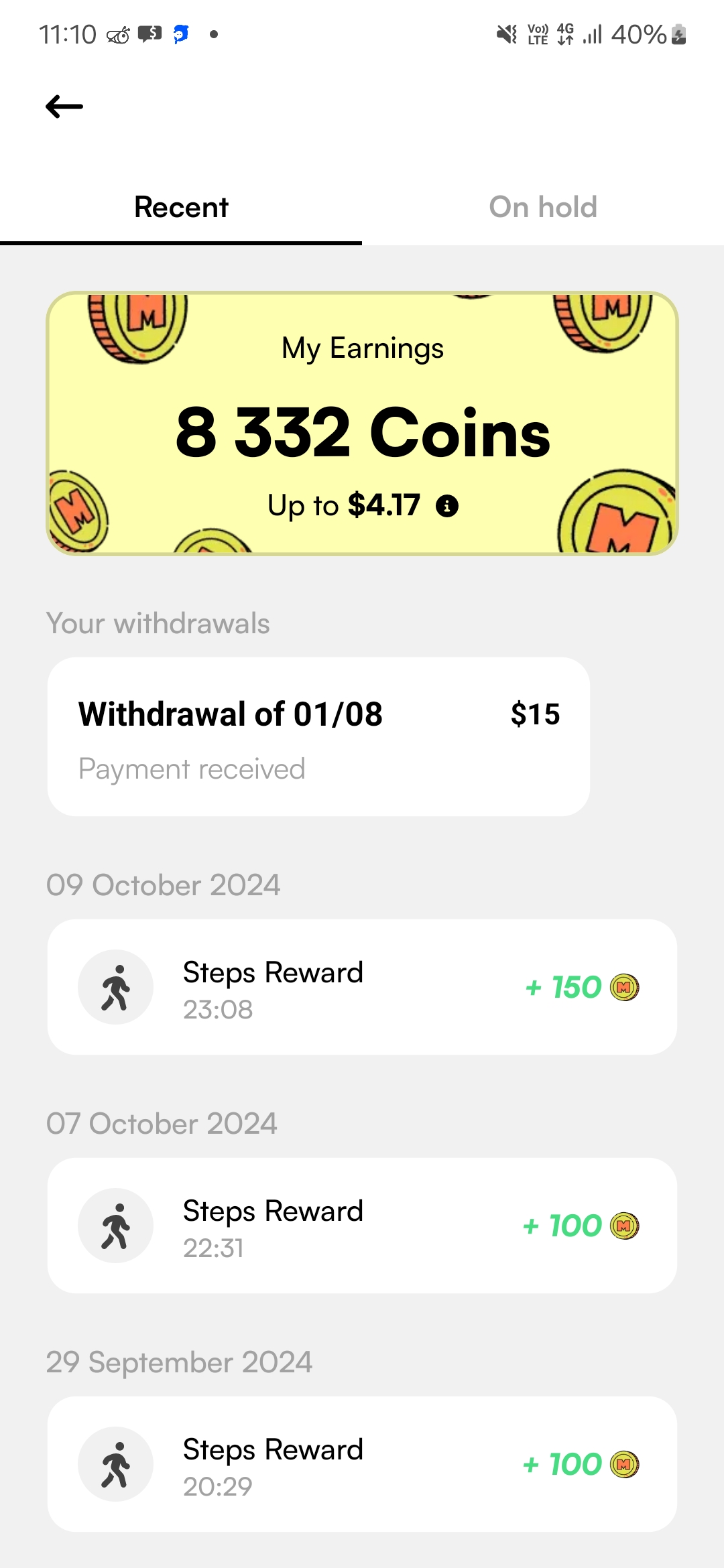This screenshot has height=1568, width=724.
Task: Select the Recent tab
Action: [181, 207]
